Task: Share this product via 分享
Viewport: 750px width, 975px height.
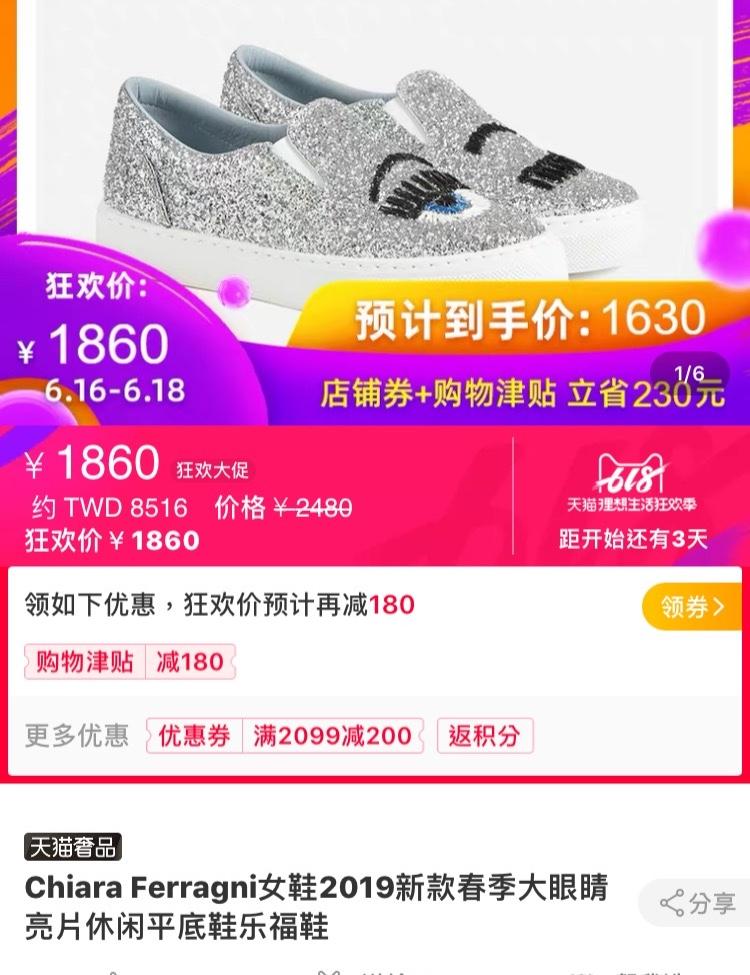Action: coord(697,903)
